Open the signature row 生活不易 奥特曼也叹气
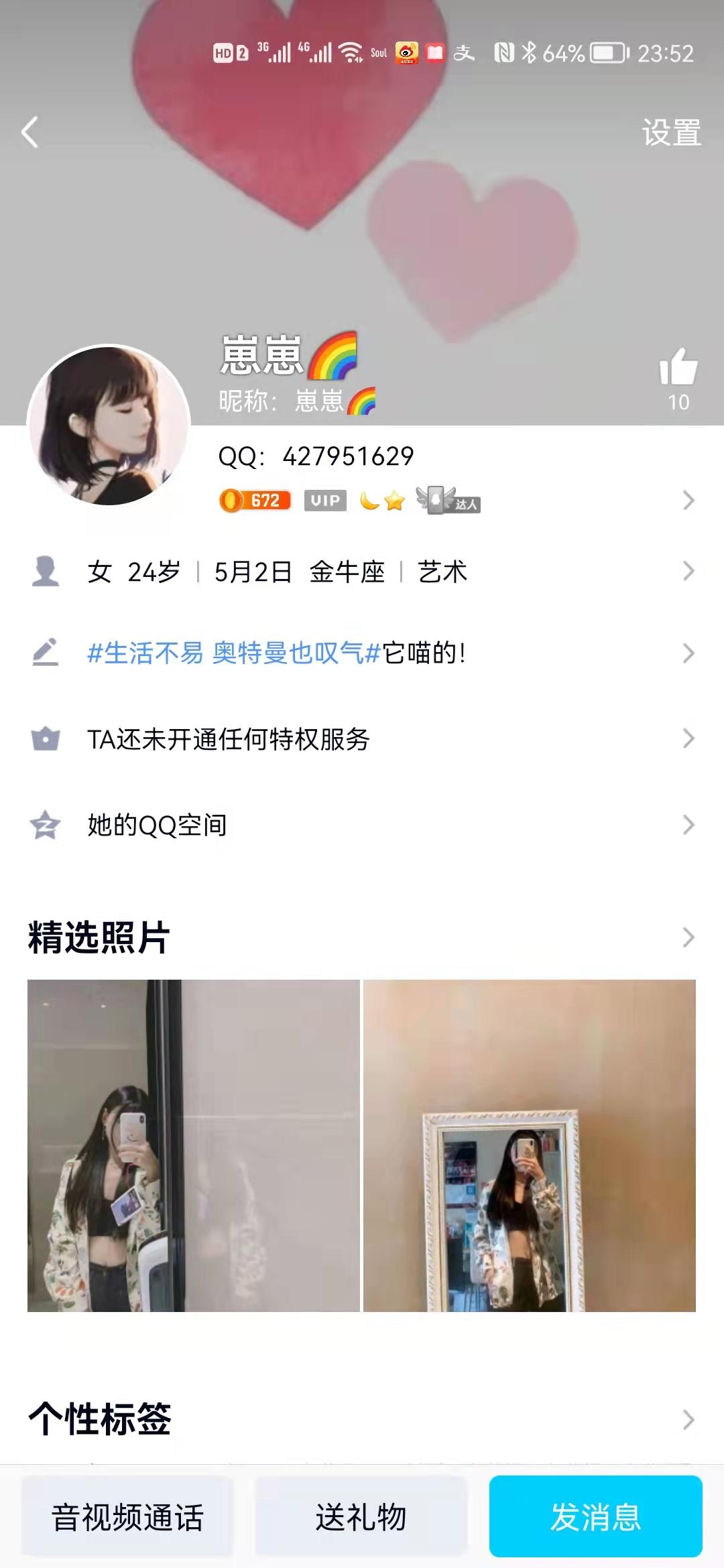The width and height of the screenshot is (724, 1568). (362, 653)
